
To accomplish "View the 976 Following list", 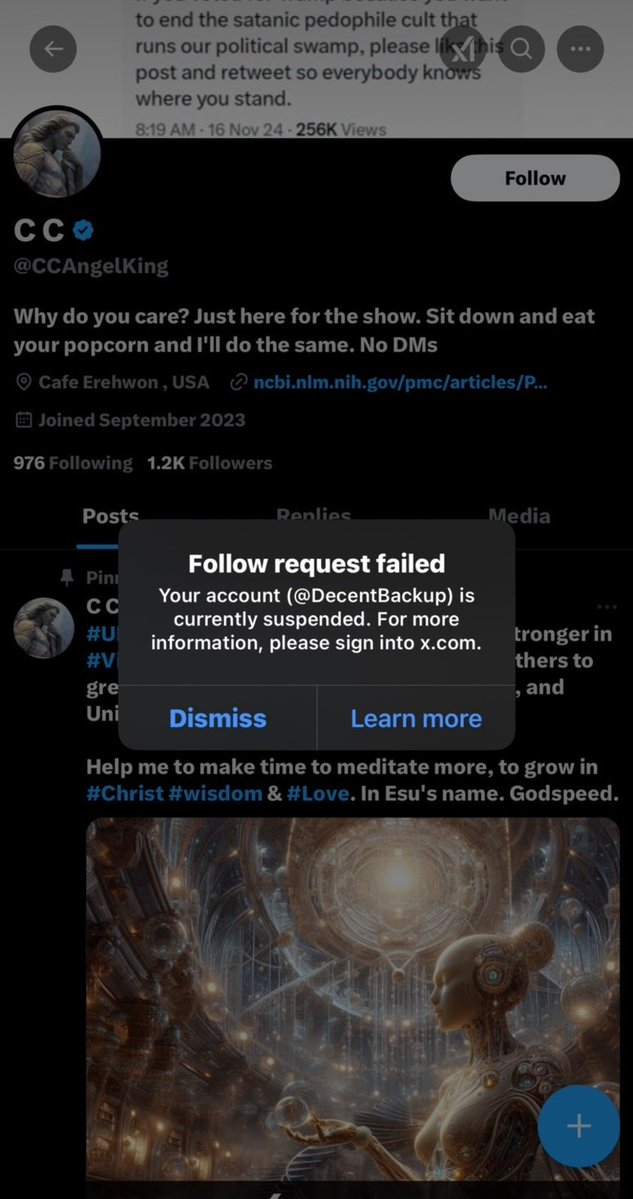I will 72,463.
